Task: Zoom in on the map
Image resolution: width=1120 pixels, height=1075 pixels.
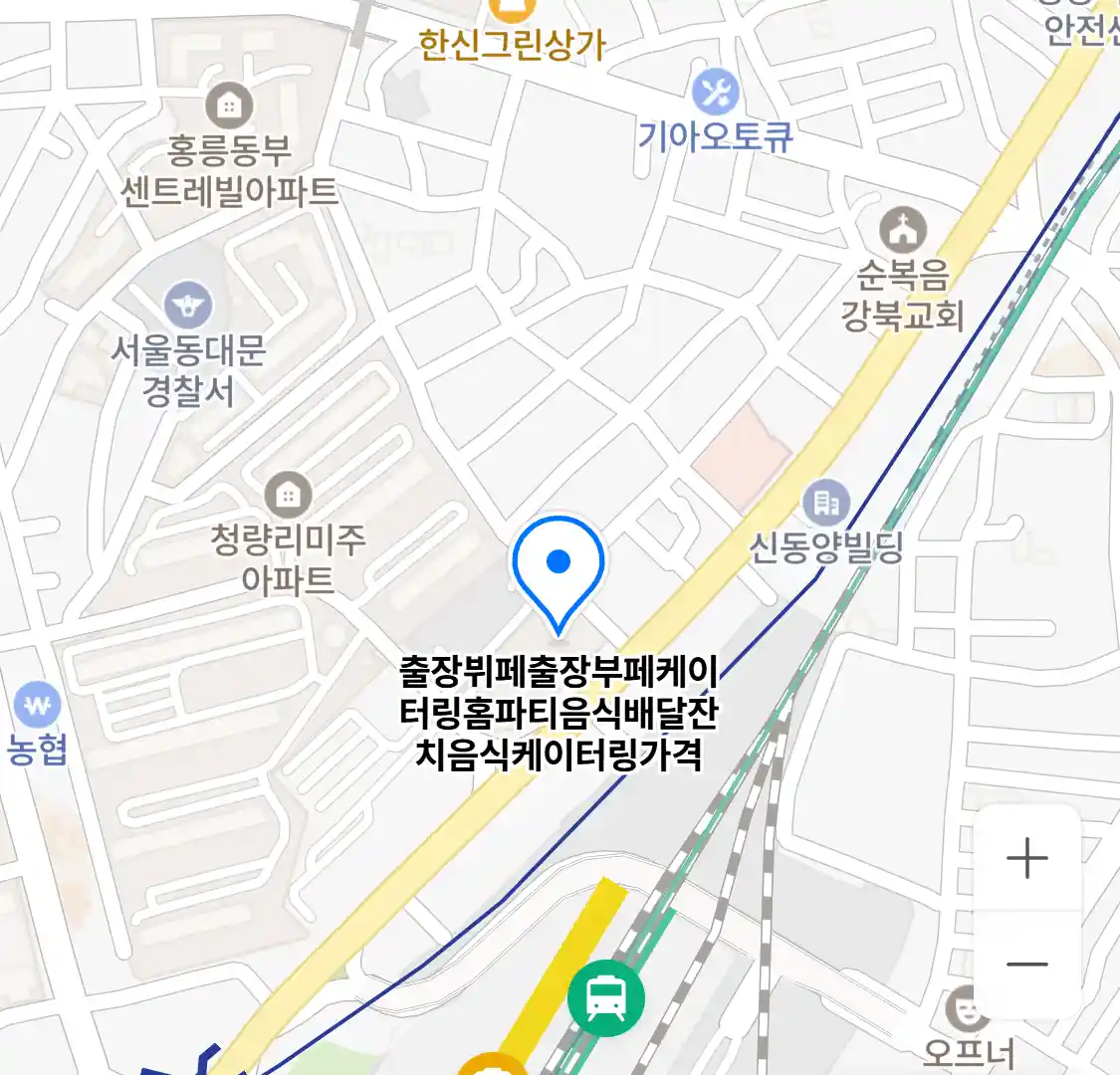Action: 1026,859
